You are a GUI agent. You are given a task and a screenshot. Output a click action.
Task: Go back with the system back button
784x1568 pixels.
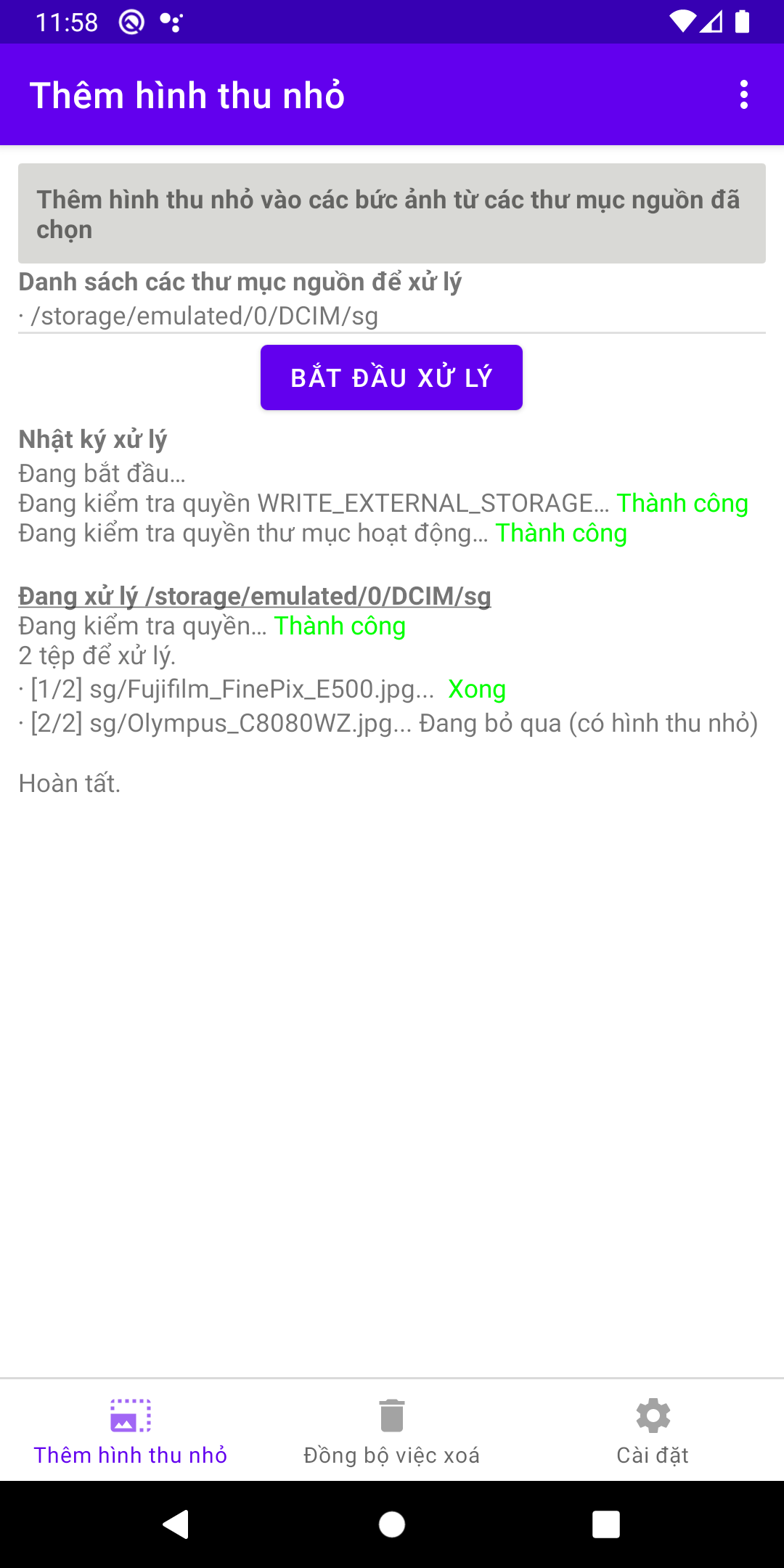176,1524
